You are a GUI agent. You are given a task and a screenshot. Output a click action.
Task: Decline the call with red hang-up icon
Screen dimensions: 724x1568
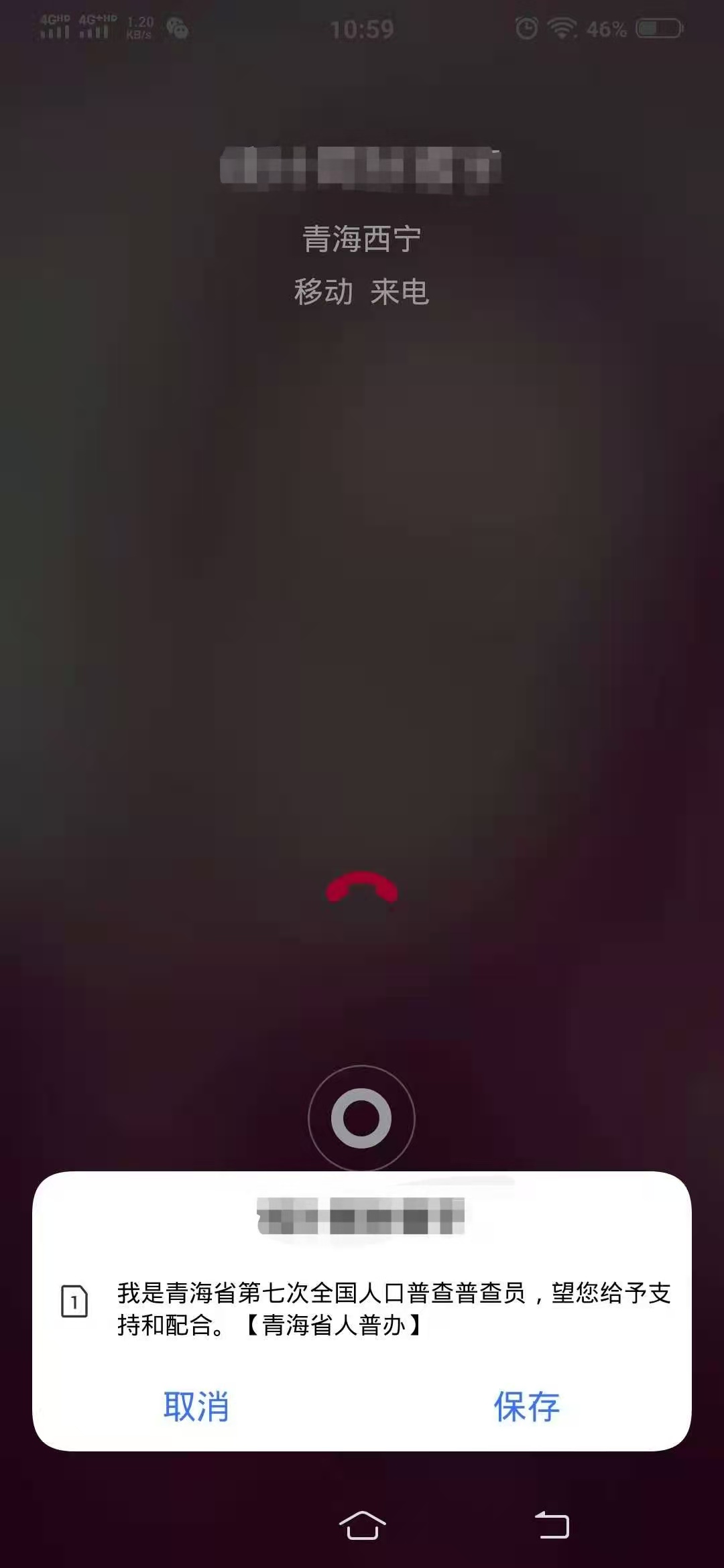pyautogui.click(x=362, y=888)
